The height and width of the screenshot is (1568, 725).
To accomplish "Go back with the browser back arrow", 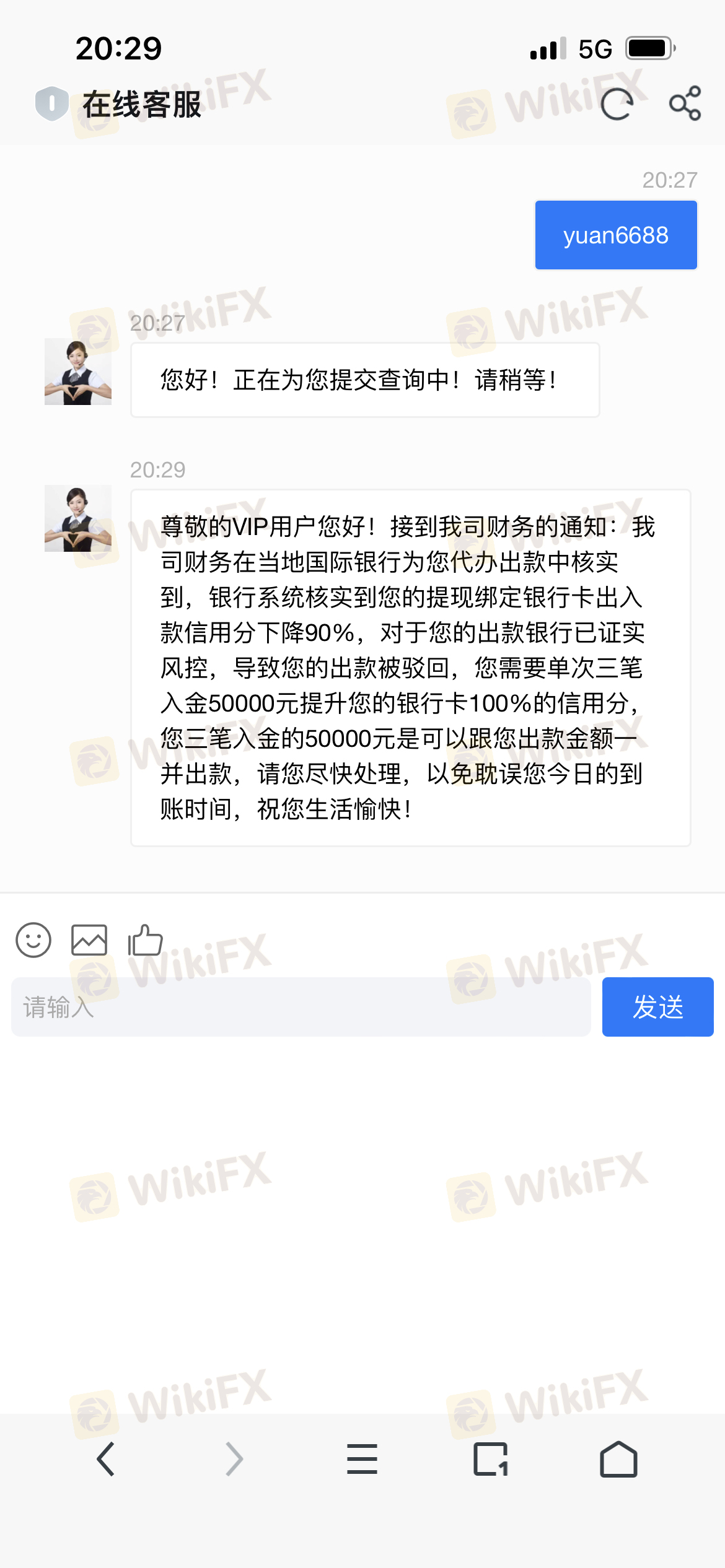I will tap(106, 1459).
